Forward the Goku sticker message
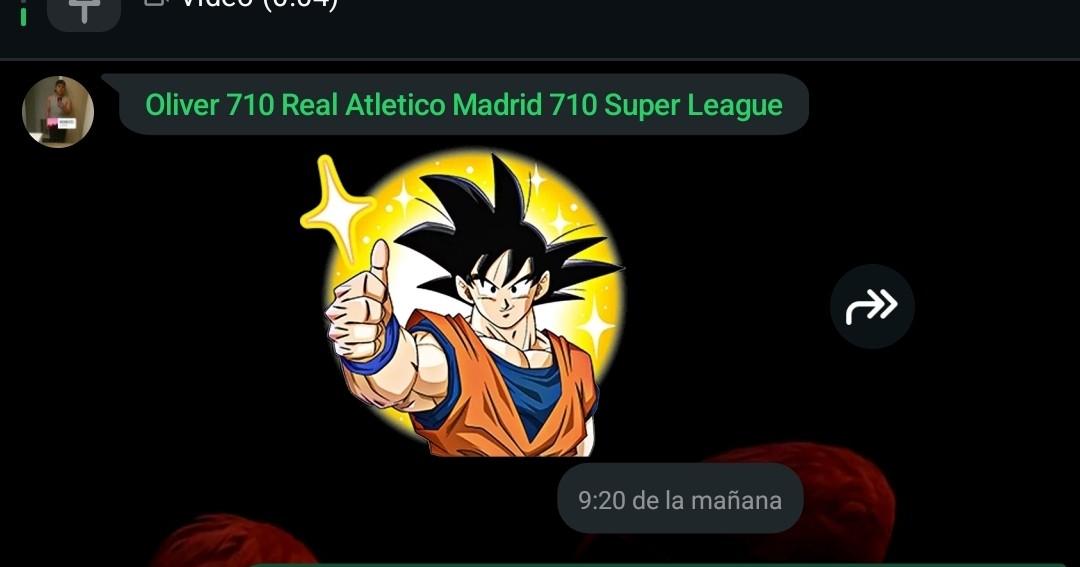 click(x=872, y=306)
